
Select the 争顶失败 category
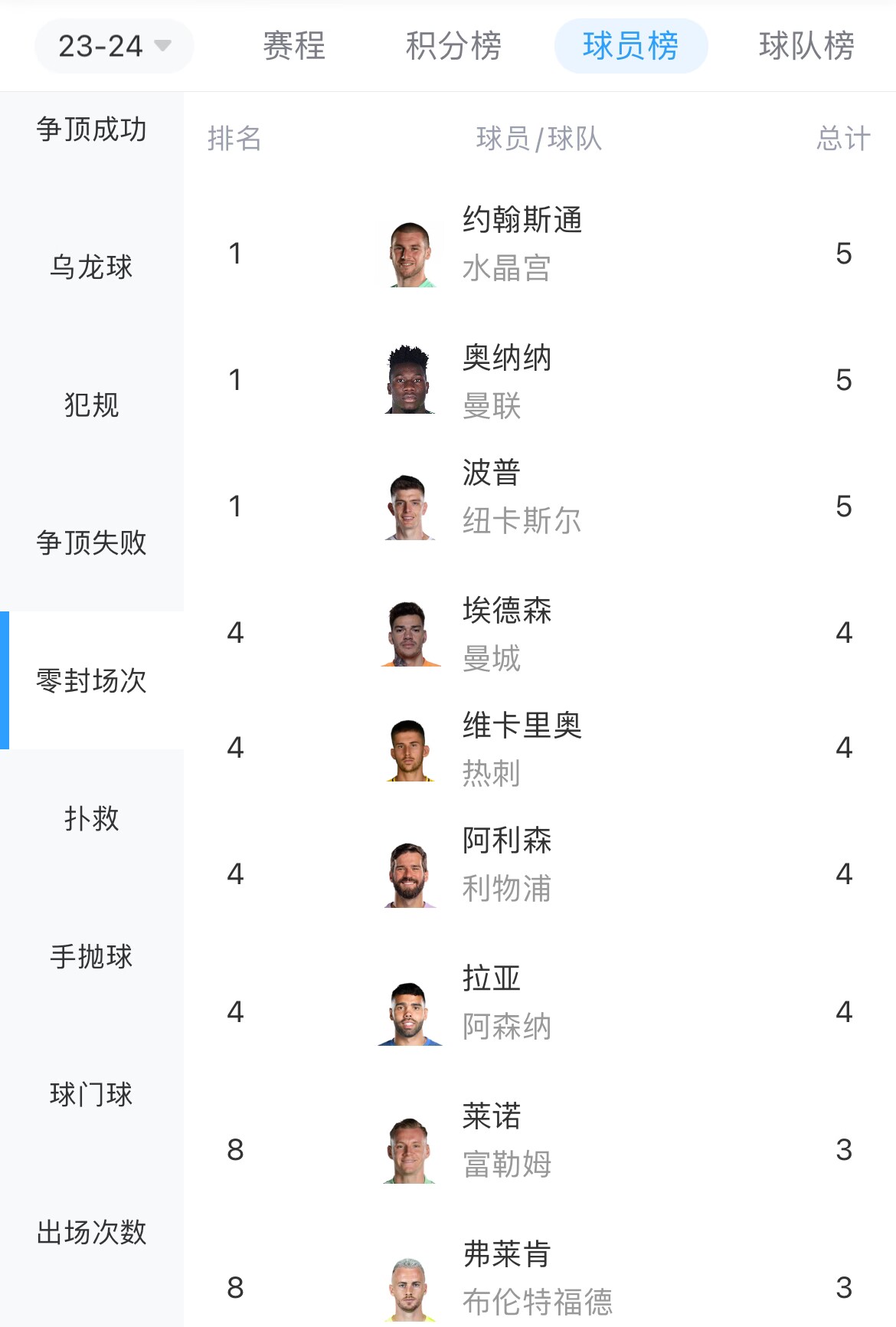coord(91,542)
